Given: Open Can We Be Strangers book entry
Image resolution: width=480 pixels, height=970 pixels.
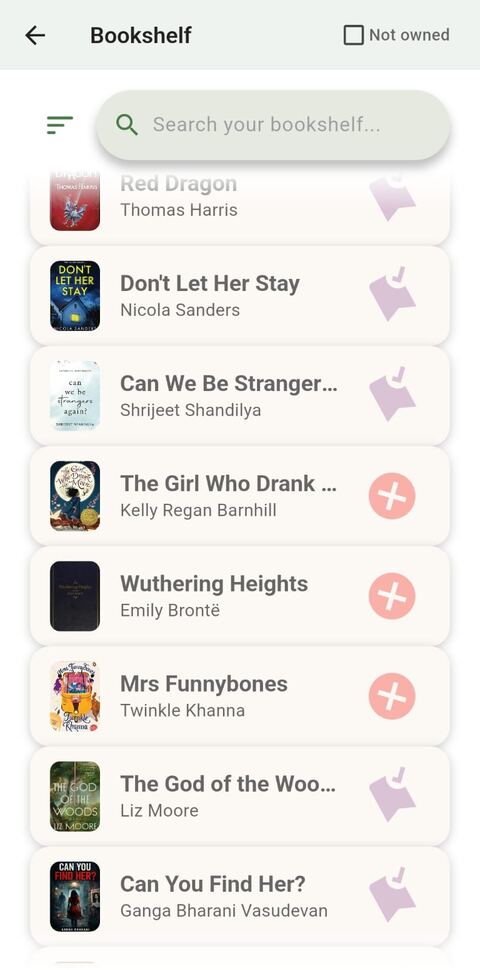Looking at the screenshot, I should click(240, 396).
